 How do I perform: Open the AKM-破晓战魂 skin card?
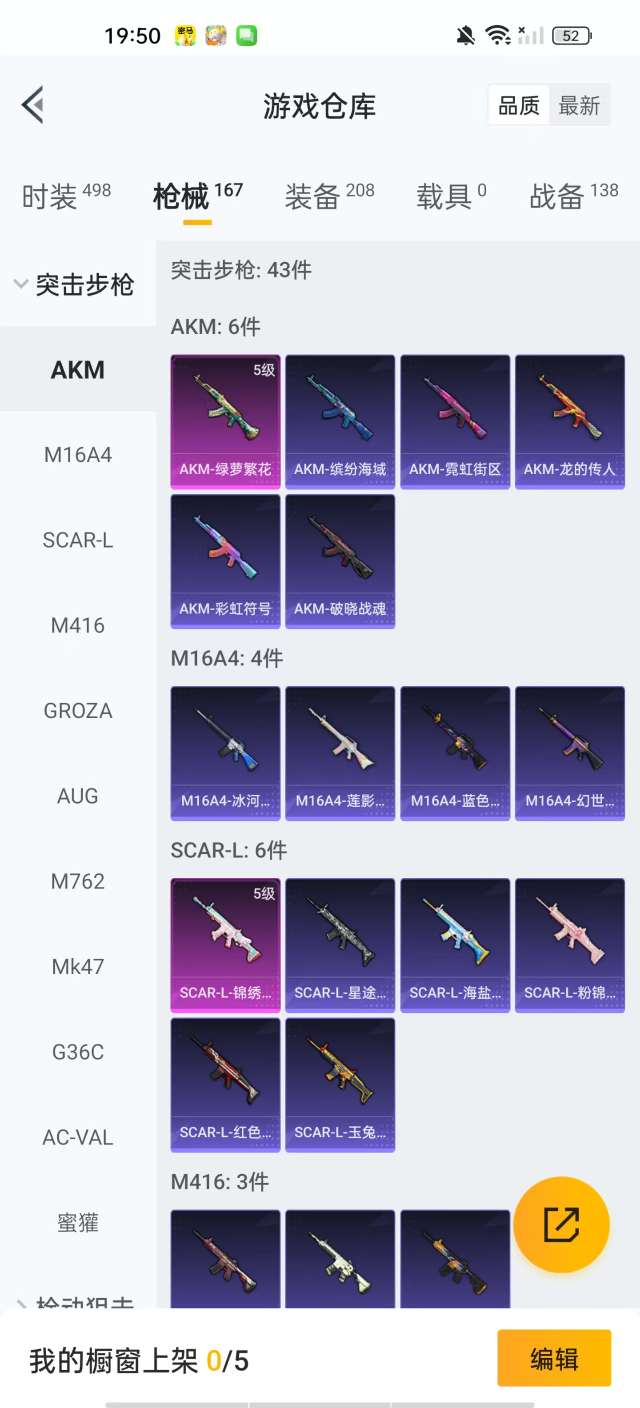(x=340, y=561)
